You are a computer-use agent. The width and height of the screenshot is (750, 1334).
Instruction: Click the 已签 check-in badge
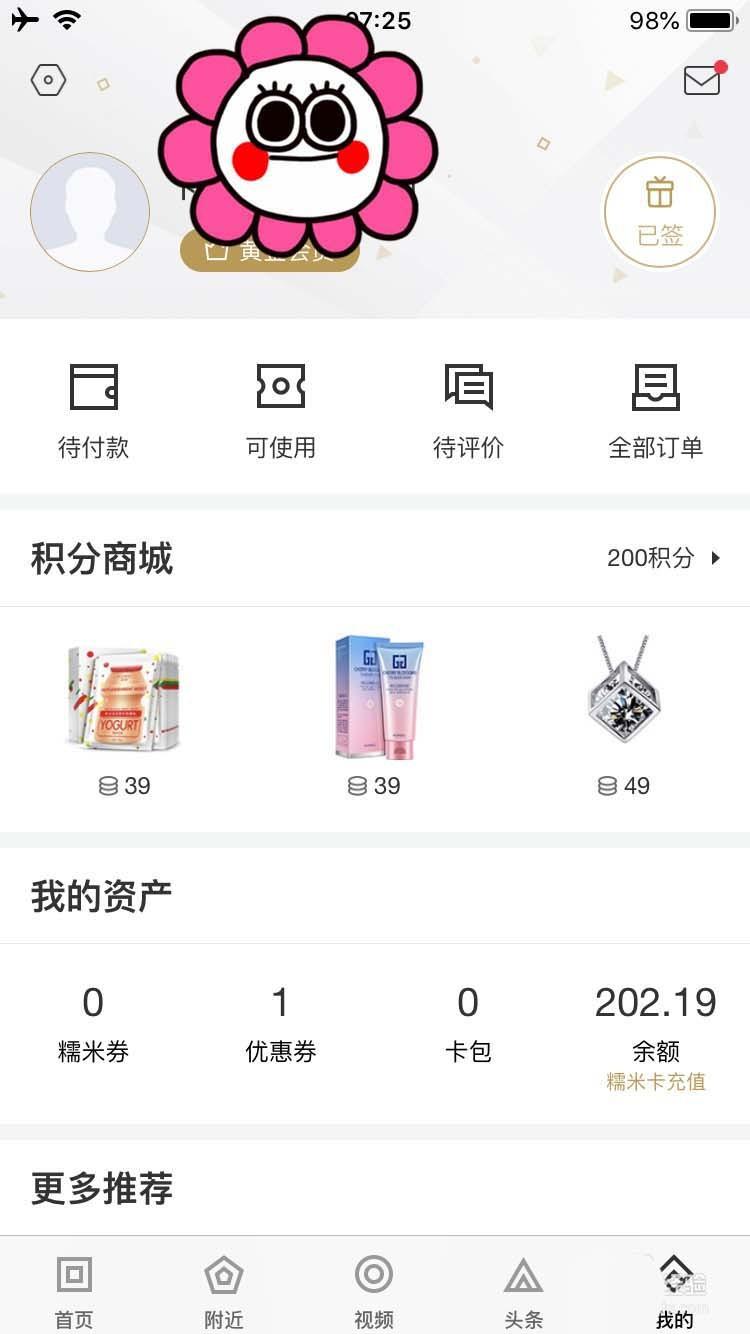(660, 212)
